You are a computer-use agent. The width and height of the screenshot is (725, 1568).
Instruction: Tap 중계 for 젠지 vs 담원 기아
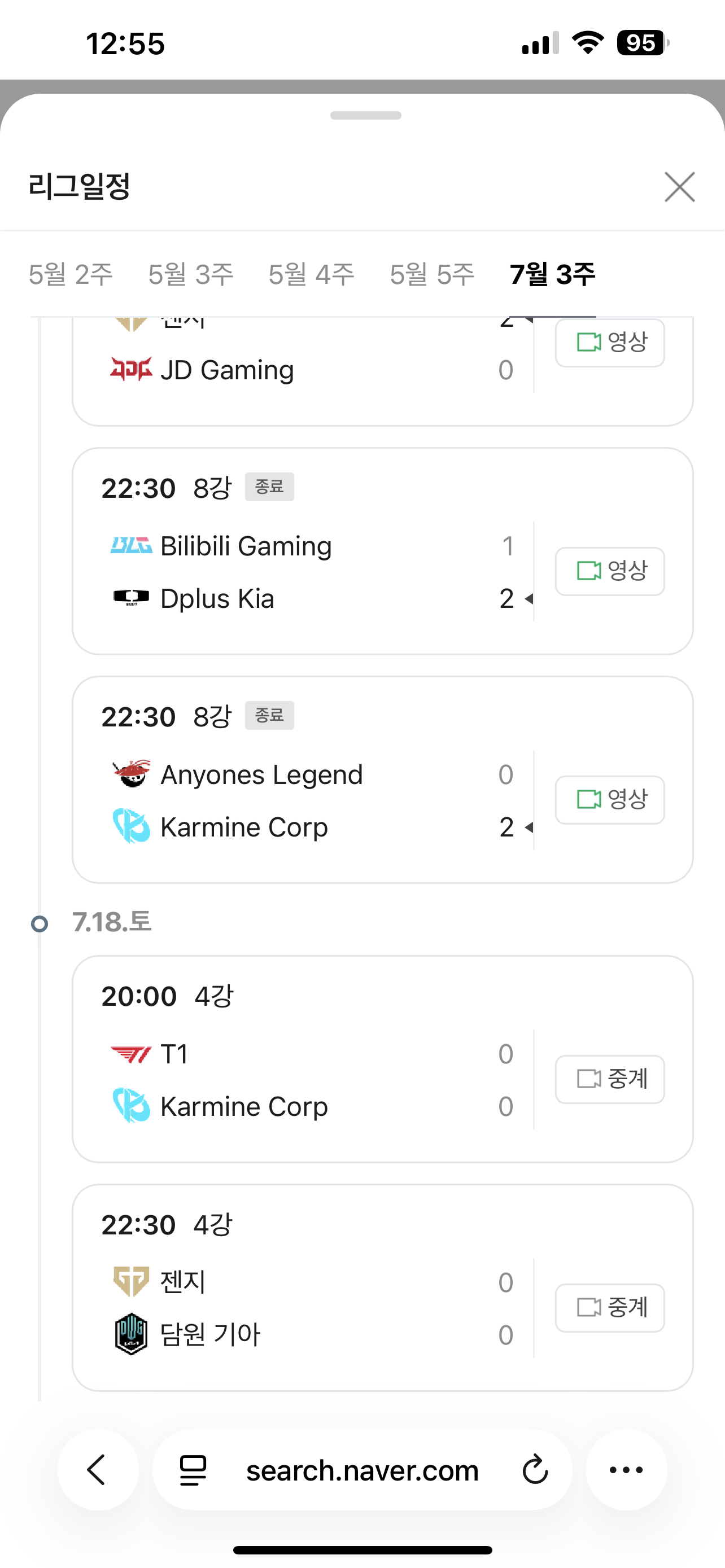pyautogui.click(x=609, y=1307)
